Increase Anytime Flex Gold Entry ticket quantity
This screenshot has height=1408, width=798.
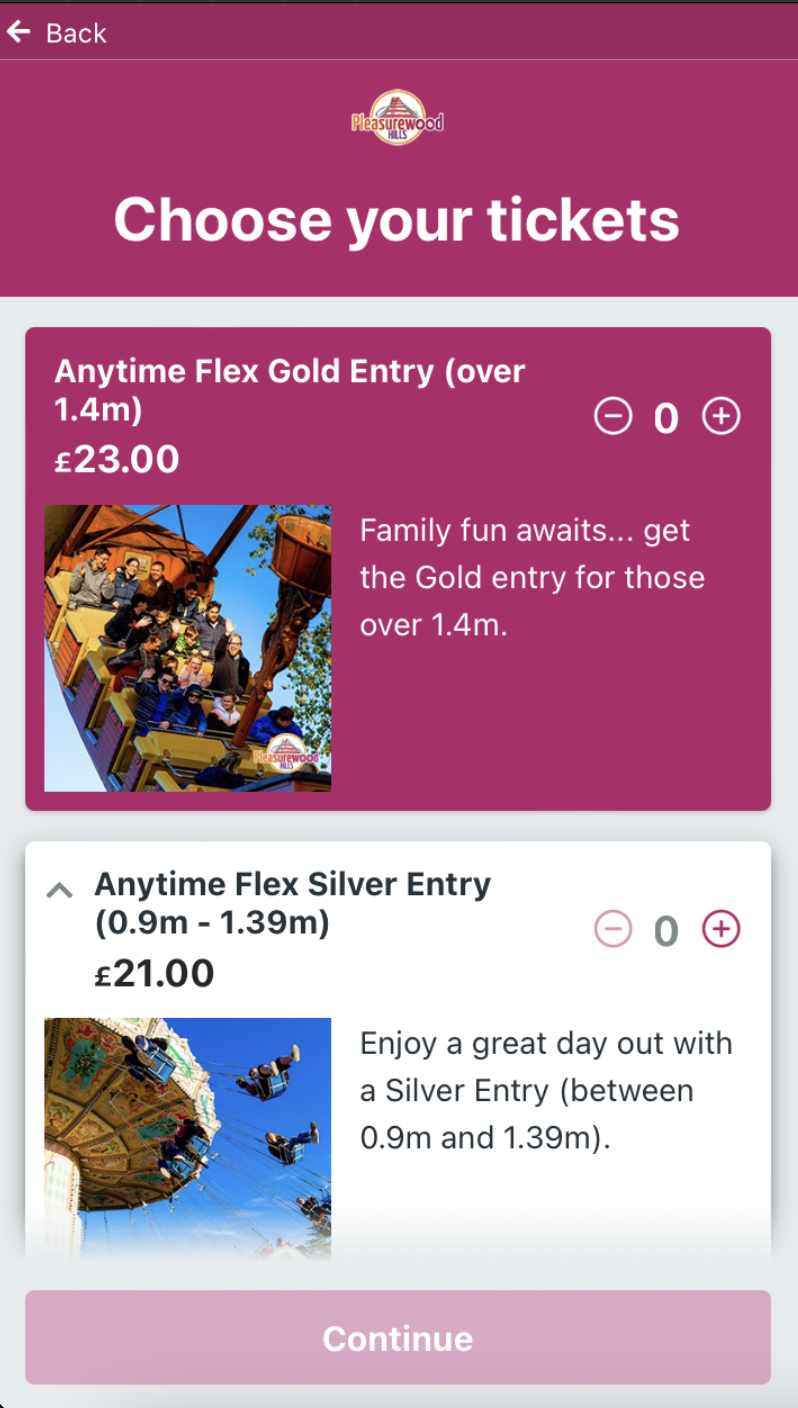[721, 416]
